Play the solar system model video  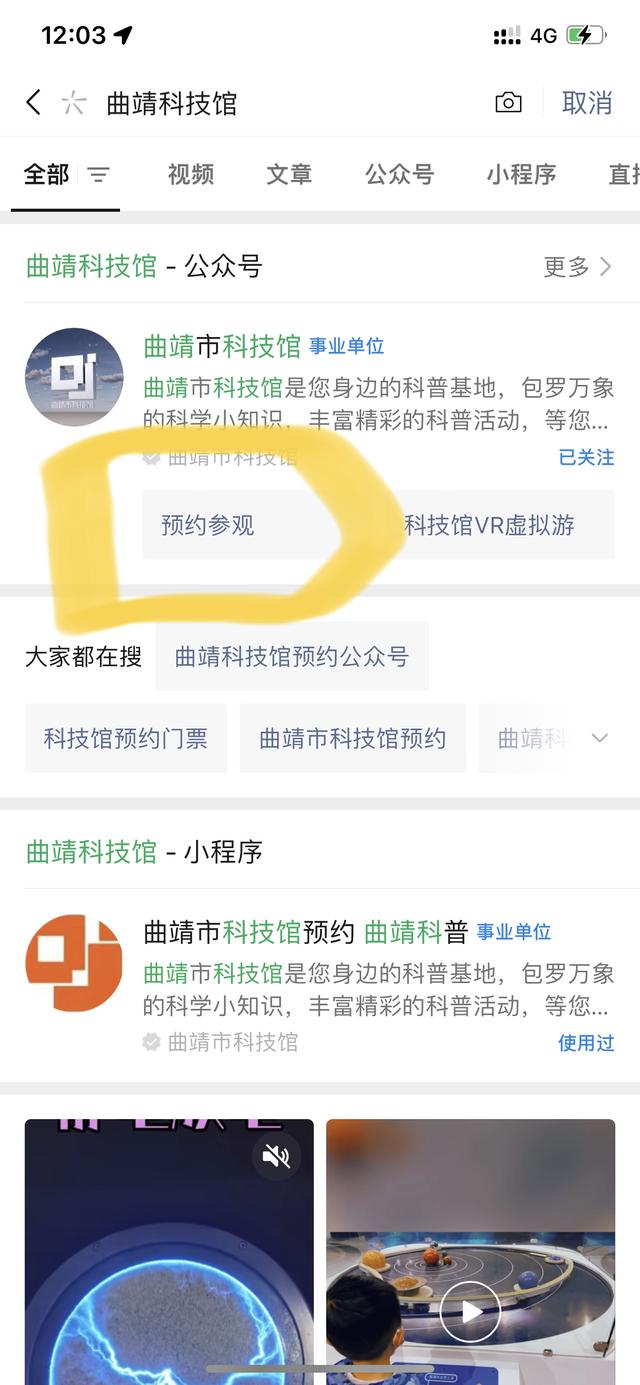point(470,1310)
